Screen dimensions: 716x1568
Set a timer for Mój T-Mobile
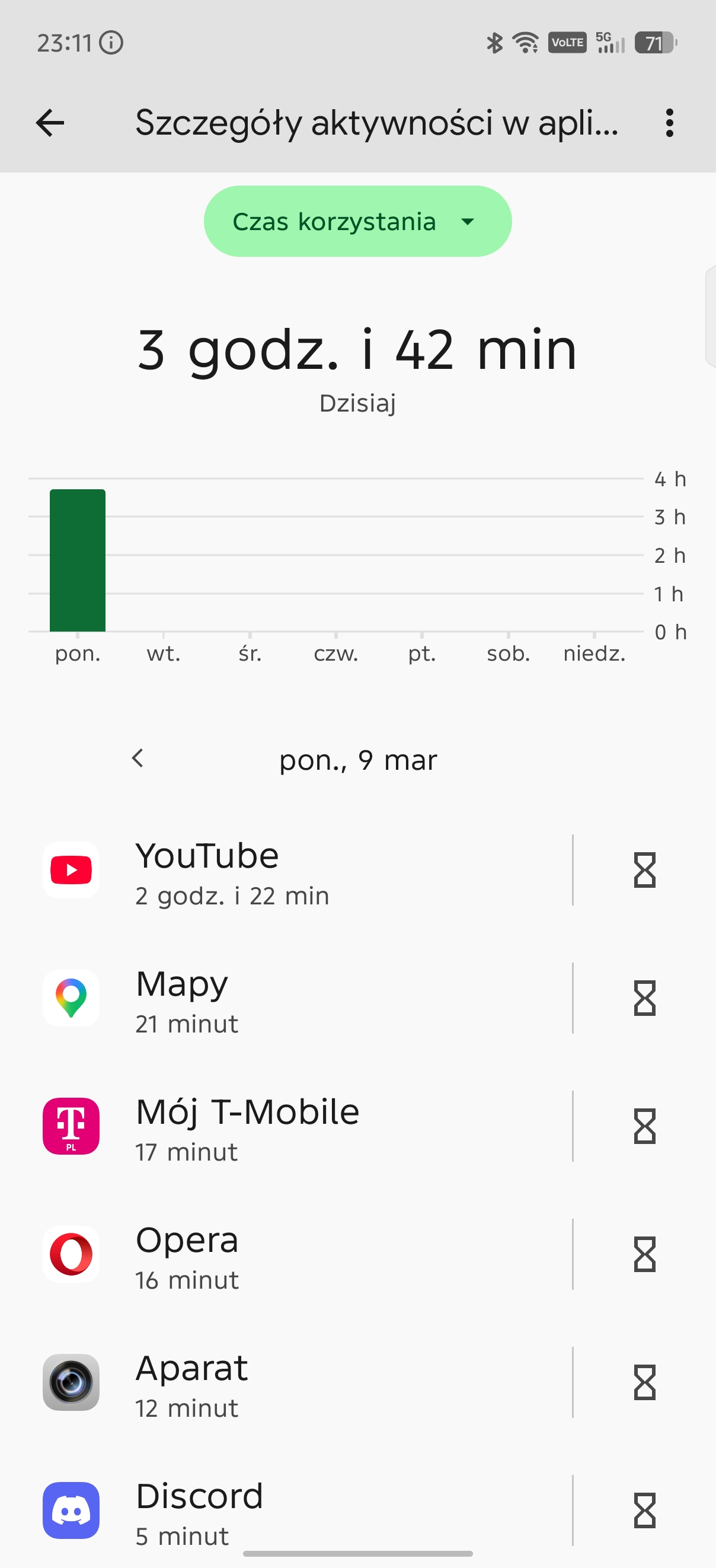(x=644, y=1127)
